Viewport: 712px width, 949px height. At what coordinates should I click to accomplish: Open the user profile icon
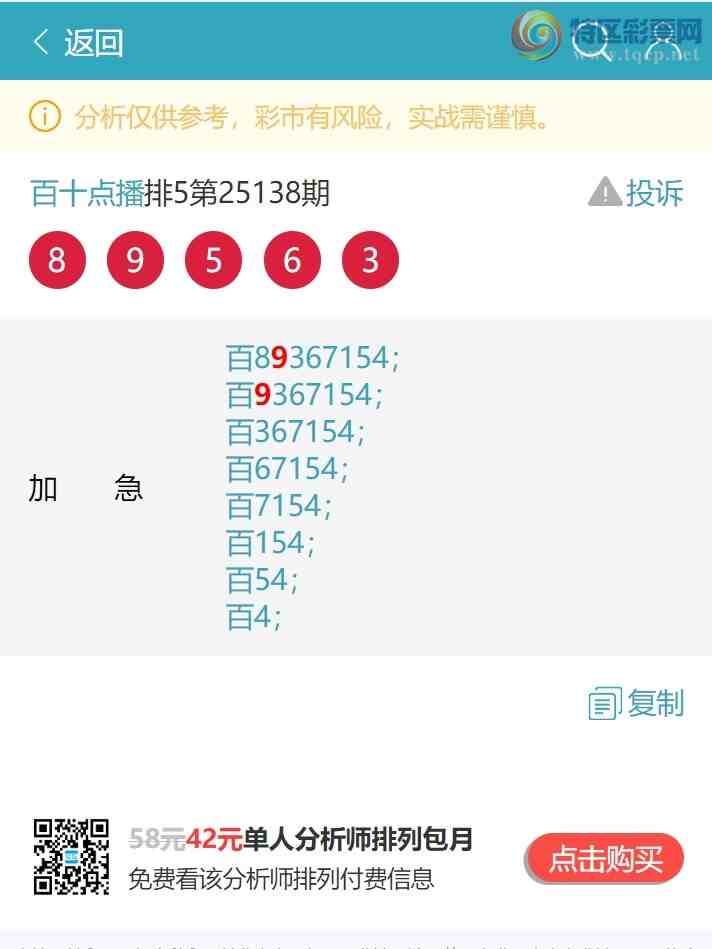click(663, 45)
